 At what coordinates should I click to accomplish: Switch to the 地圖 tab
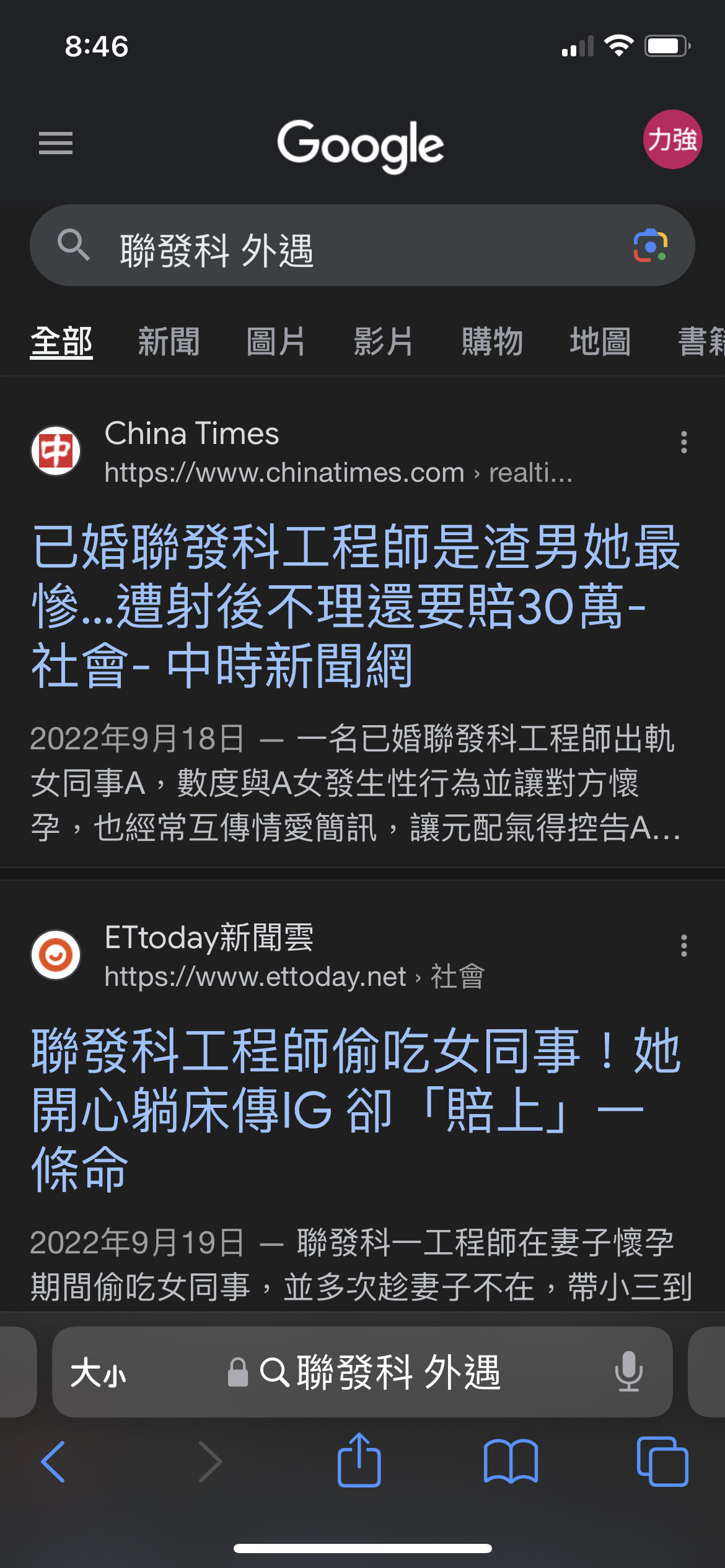pos(600,342)
